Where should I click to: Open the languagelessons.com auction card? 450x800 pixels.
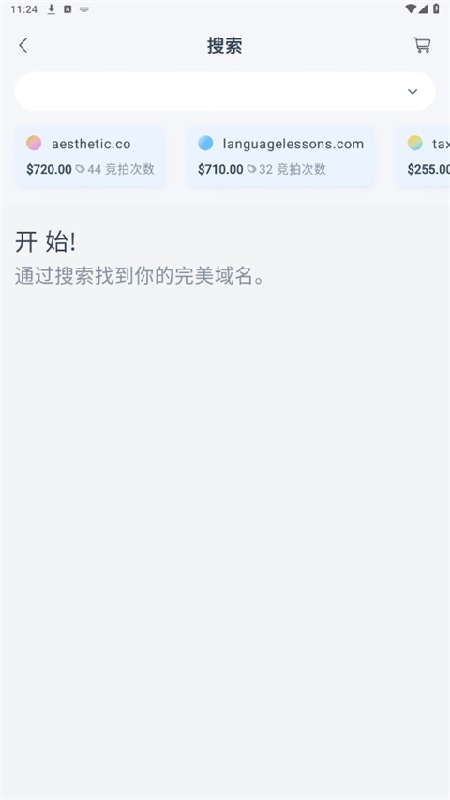[281, 156]
